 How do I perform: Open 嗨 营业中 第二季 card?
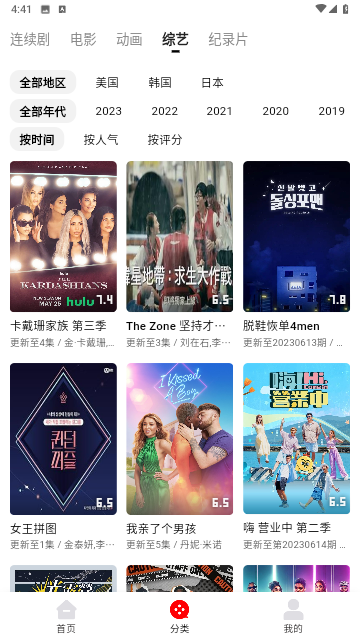coord(296,457)
